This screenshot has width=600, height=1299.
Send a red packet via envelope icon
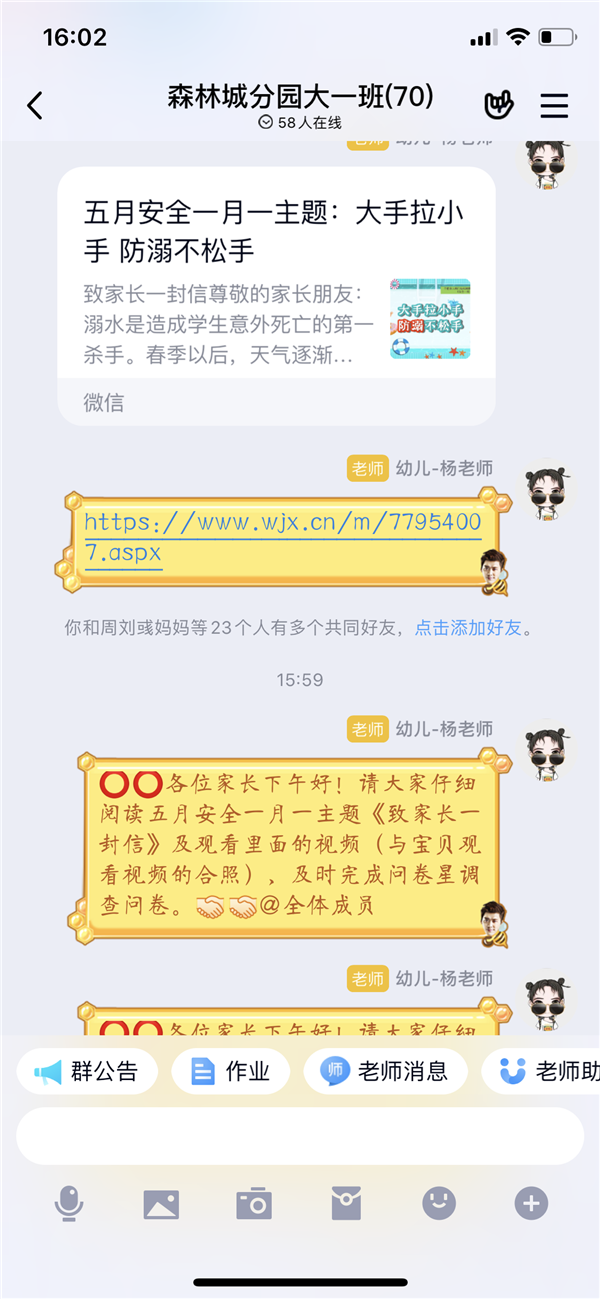(346, 1203)
